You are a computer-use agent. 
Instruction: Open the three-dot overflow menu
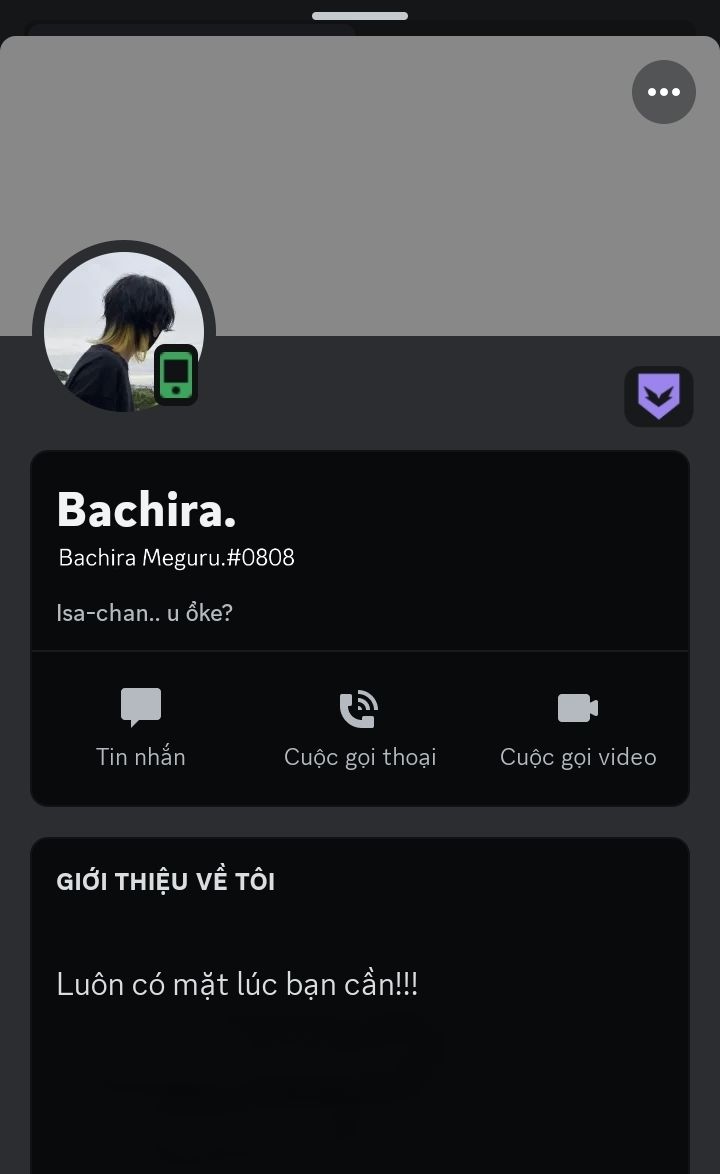(663, 92)
